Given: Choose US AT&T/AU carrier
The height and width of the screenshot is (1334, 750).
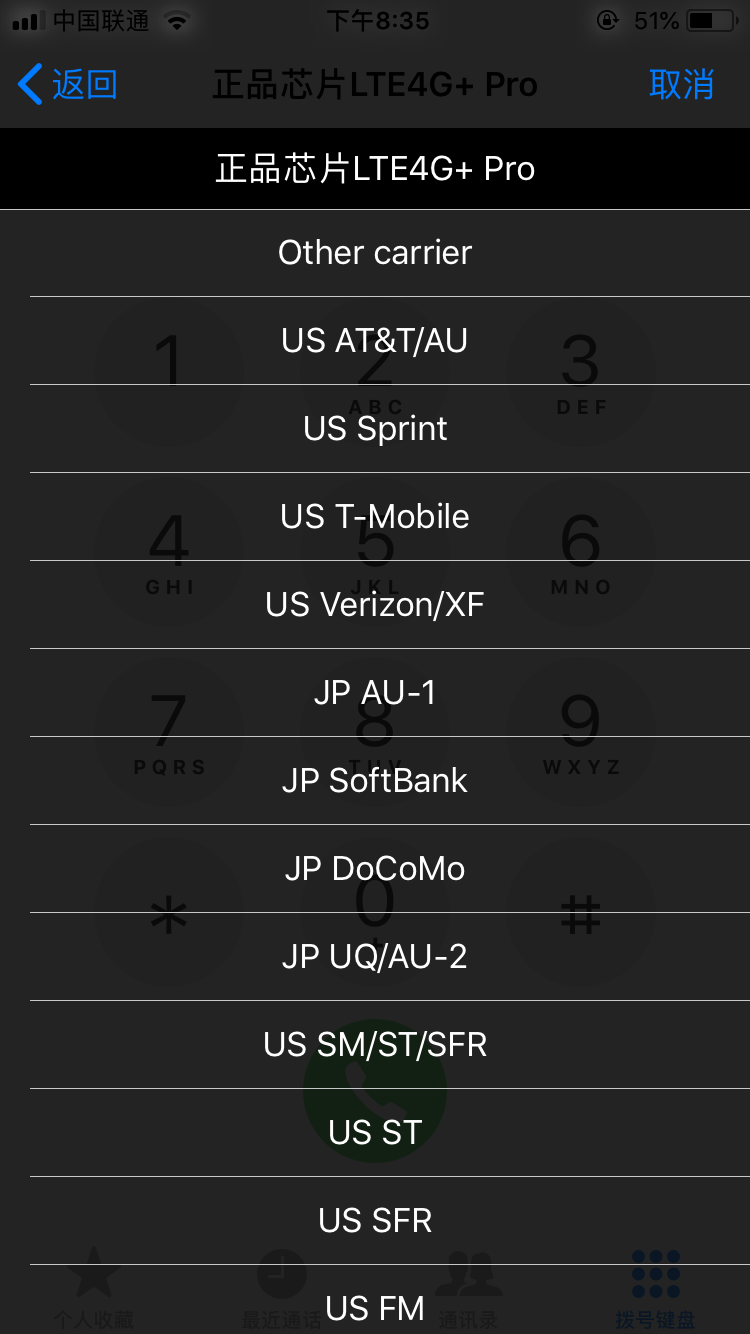Looking at the screenshot, I should coord(375,341).
